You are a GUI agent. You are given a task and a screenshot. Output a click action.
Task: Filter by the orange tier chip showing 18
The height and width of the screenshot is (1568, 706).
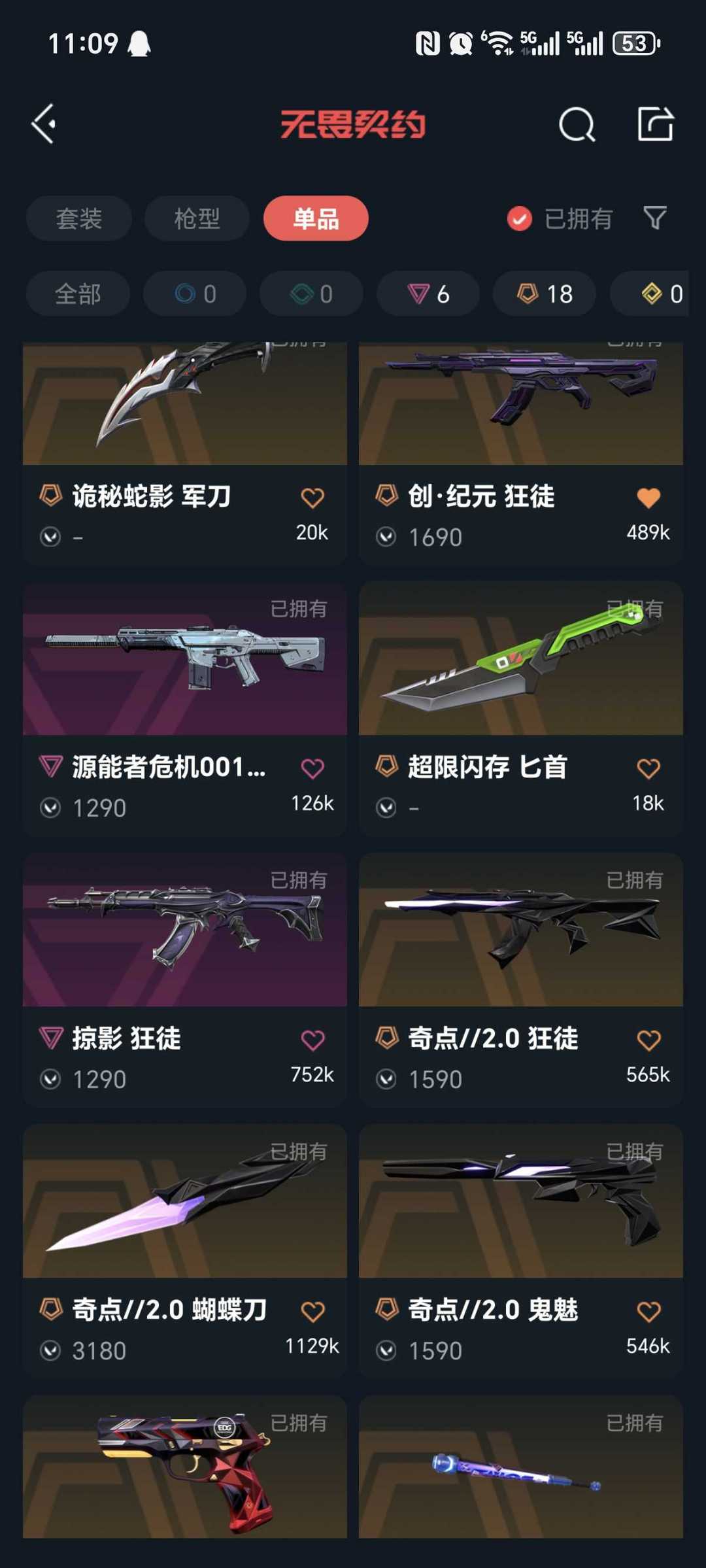(x=545, y=294)
